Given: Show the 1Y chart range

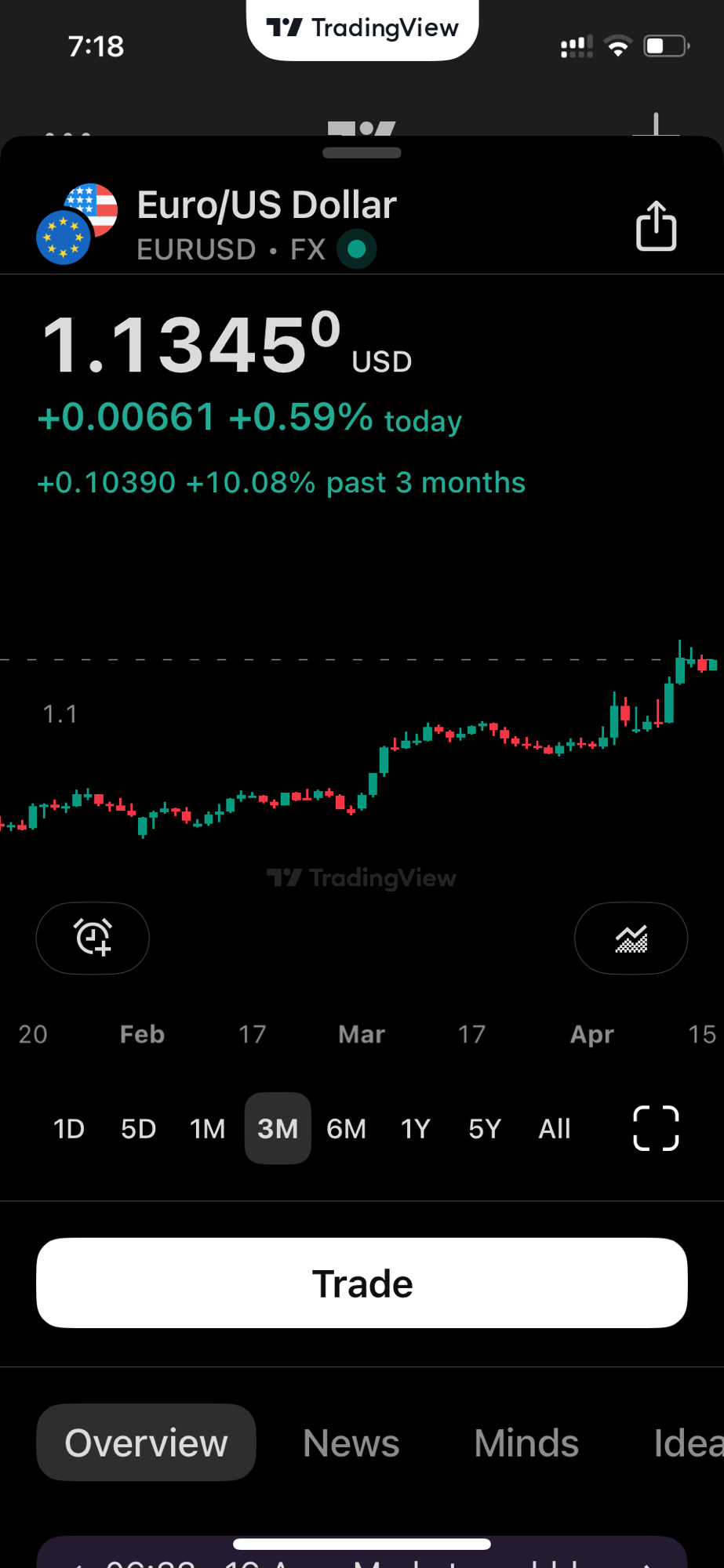Looking at the screenshot, I should [x=415, y=1128].
